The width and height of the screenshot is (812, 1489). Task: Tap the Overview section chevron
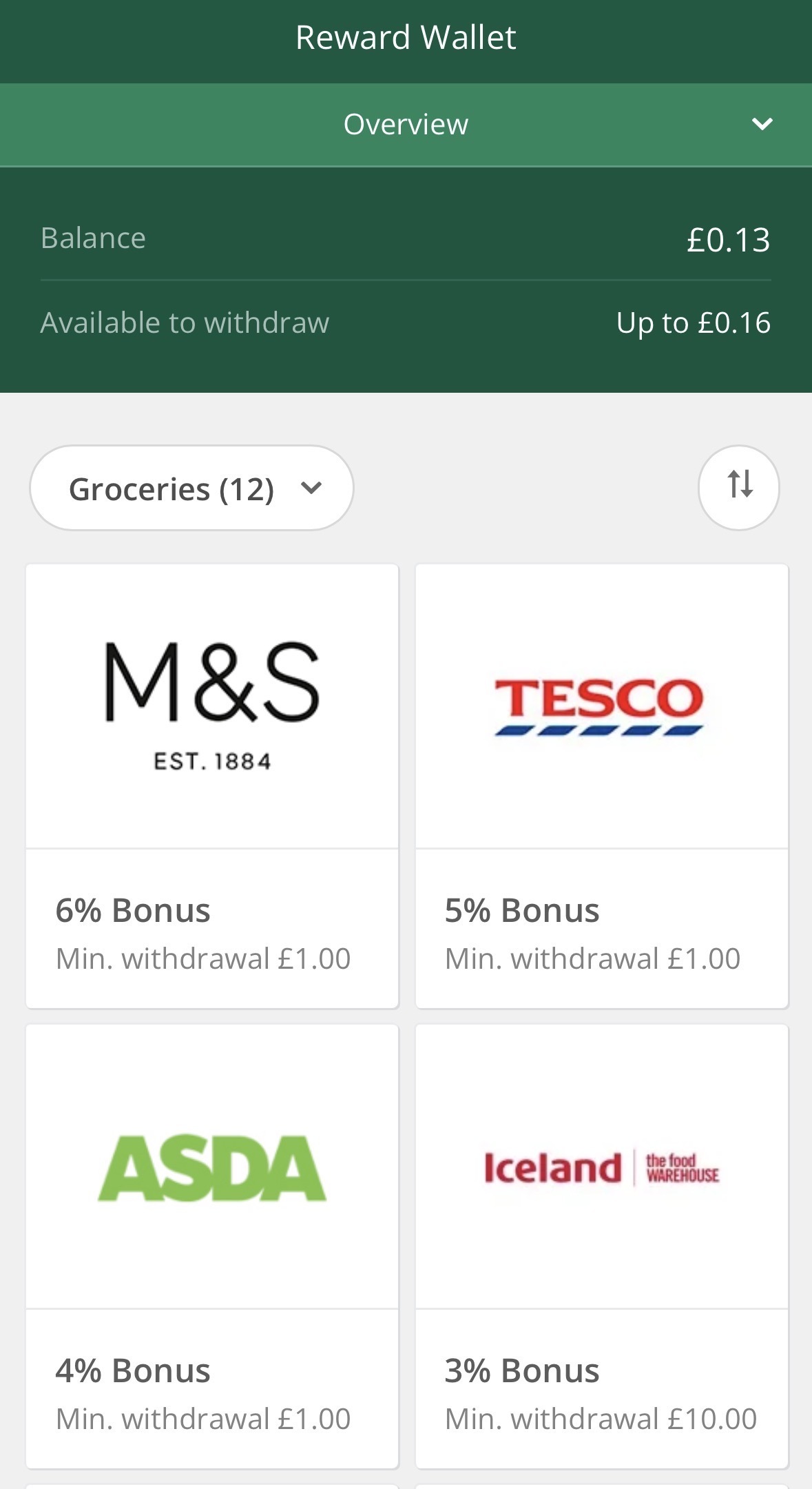[x=761, y=125]
